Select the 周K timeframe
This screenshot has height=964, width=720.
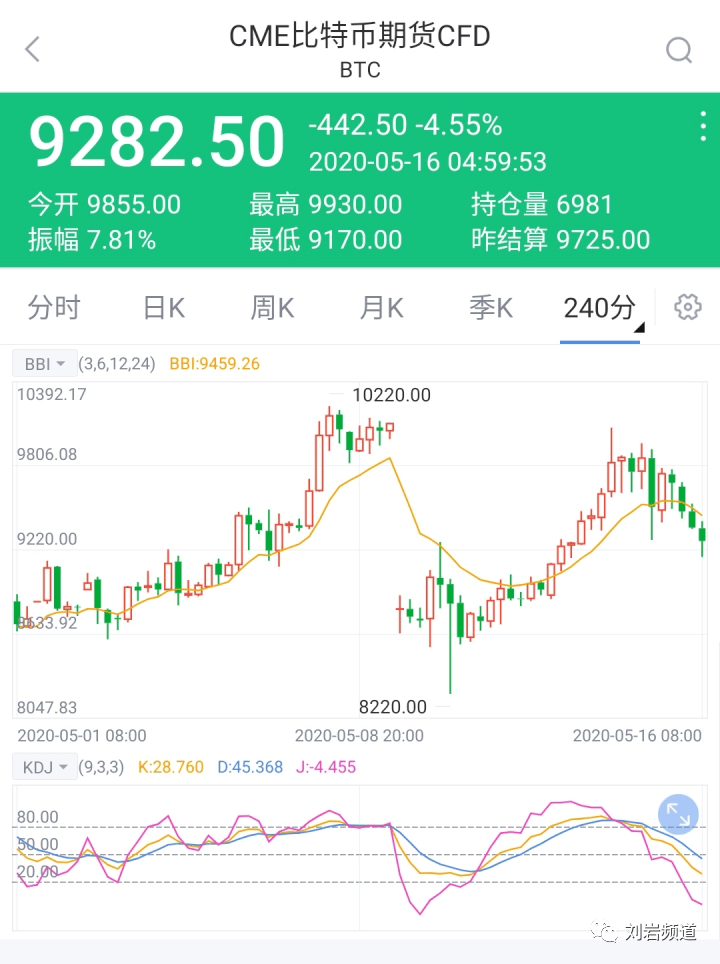[272, 308]
